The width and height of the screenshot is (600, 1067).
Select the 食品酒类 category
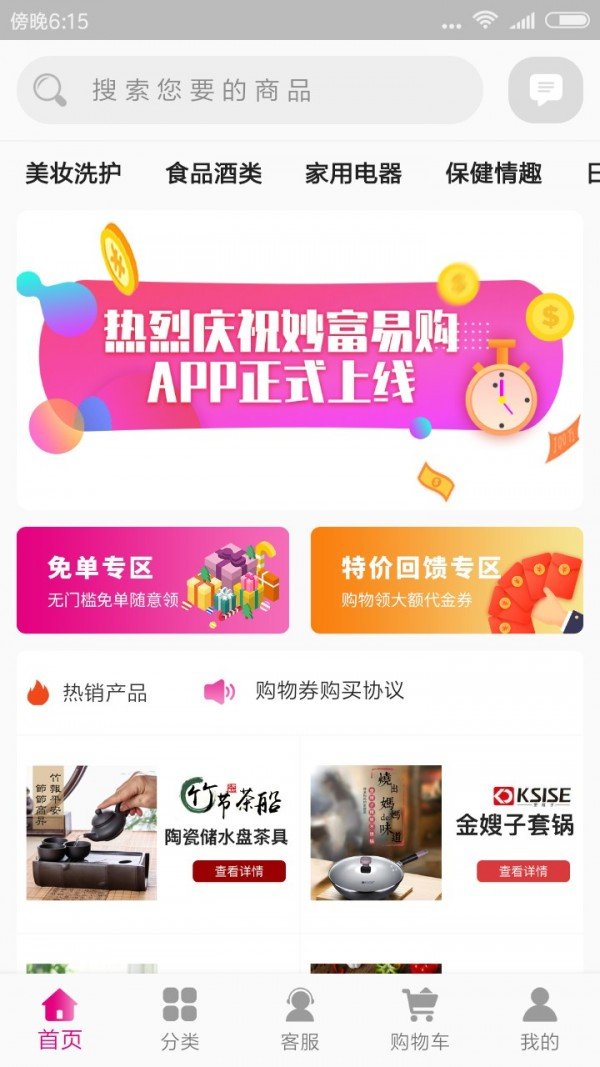pos(213,173)
